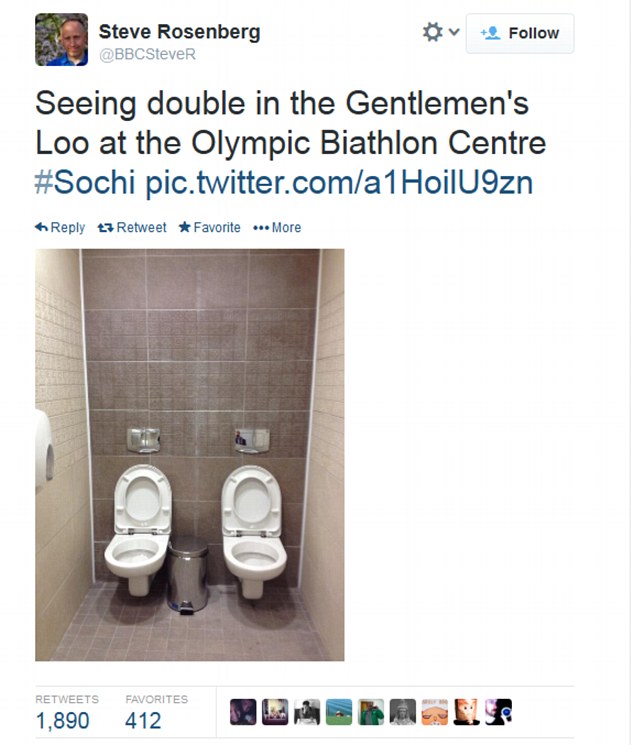Favorite this tweet
This screenshot has height=745, width=634.
[209, 227]
